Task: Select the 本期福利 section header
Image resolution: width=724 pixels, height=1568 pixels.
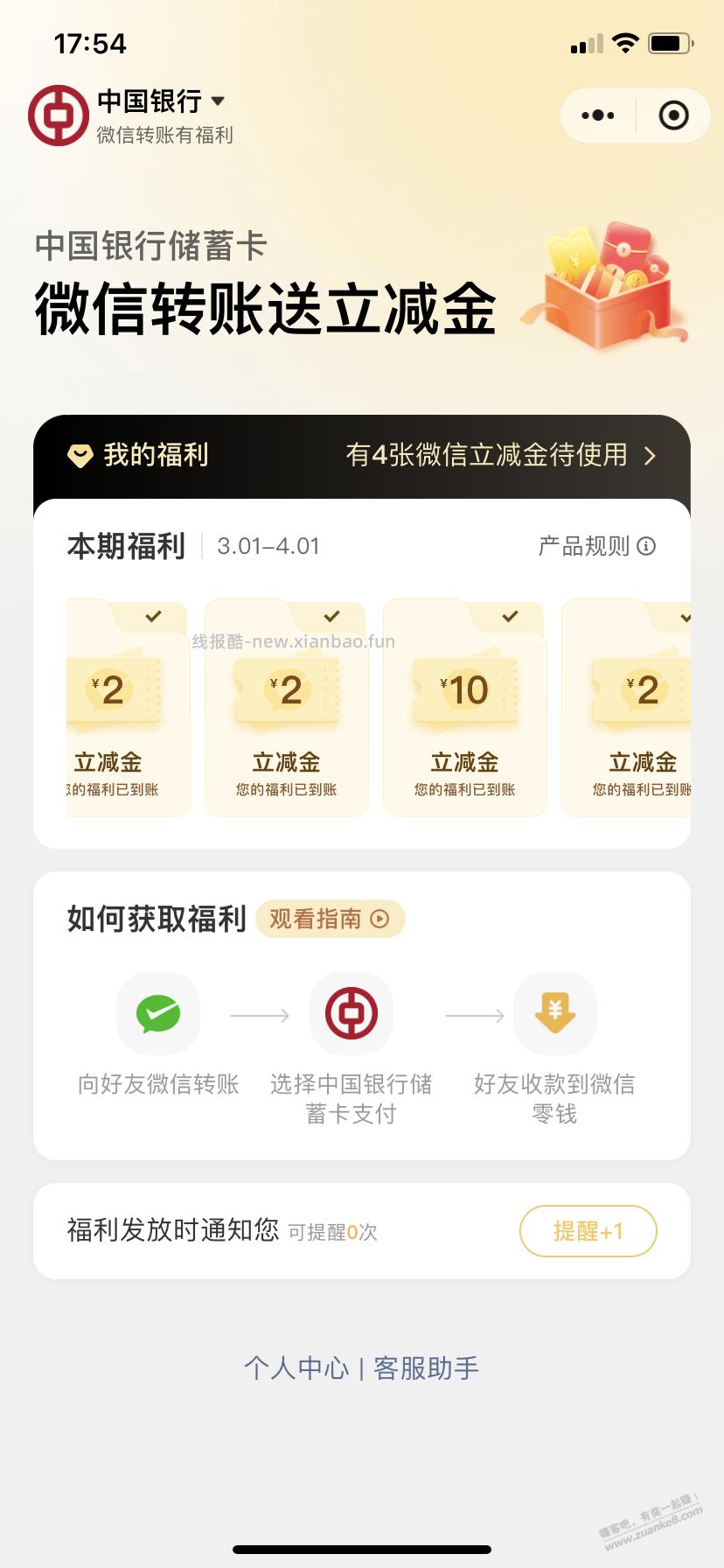Action: (126, 545)
